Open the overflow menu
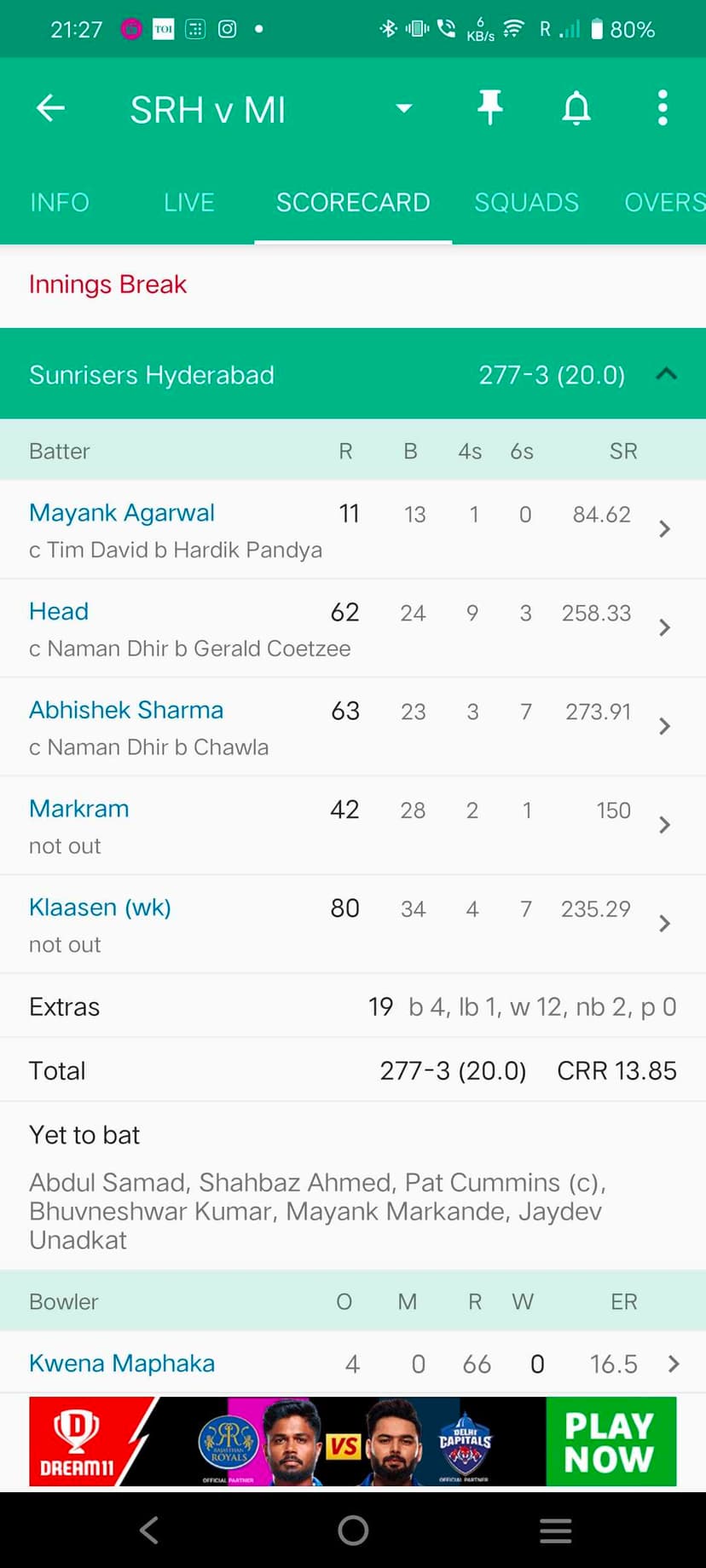Image resolution: width=706 pixels, height=1568 pixels. [x=663, y=108]
